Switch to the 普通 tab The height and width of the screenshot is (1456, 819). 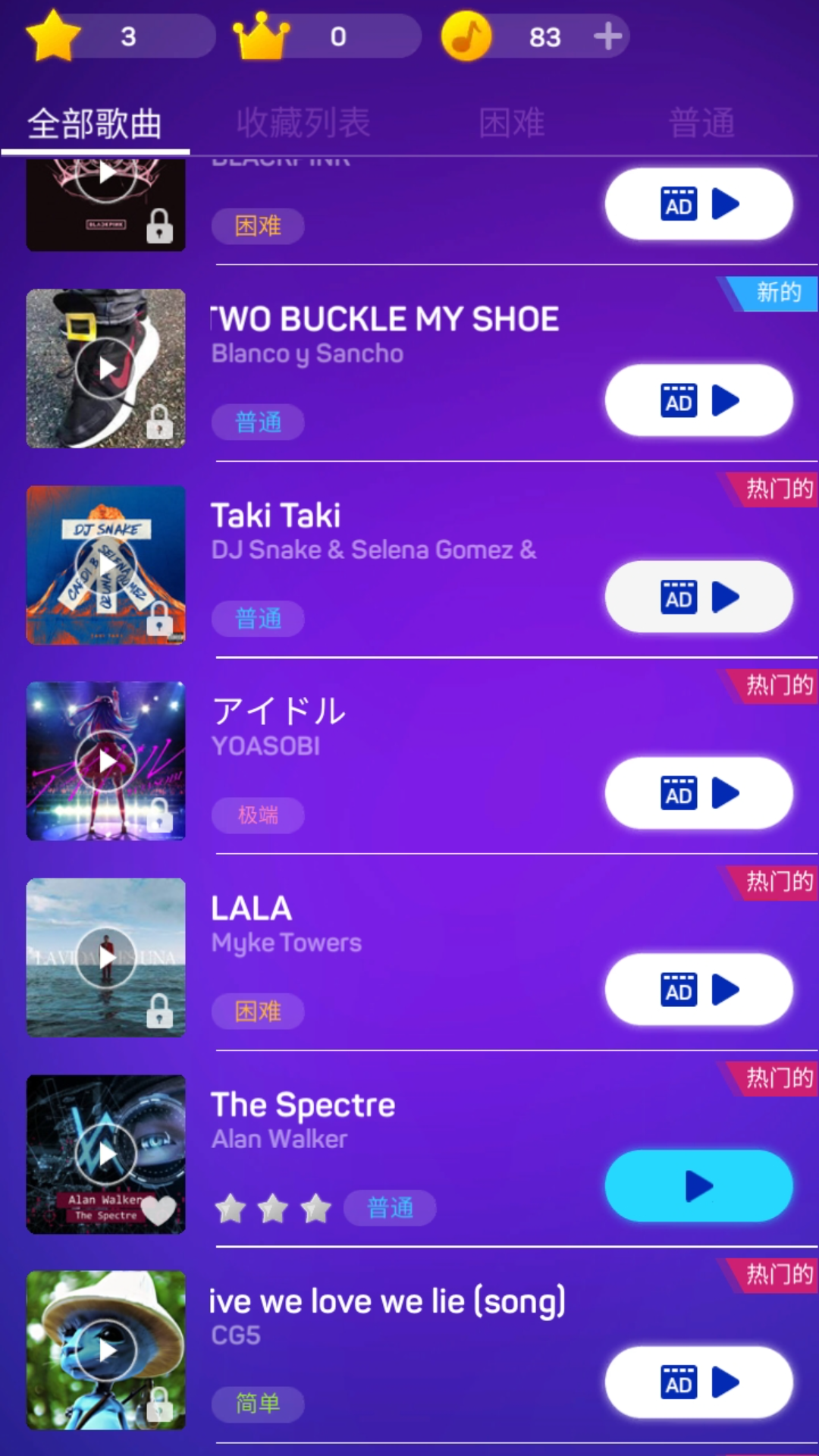(x=701, y=123)
